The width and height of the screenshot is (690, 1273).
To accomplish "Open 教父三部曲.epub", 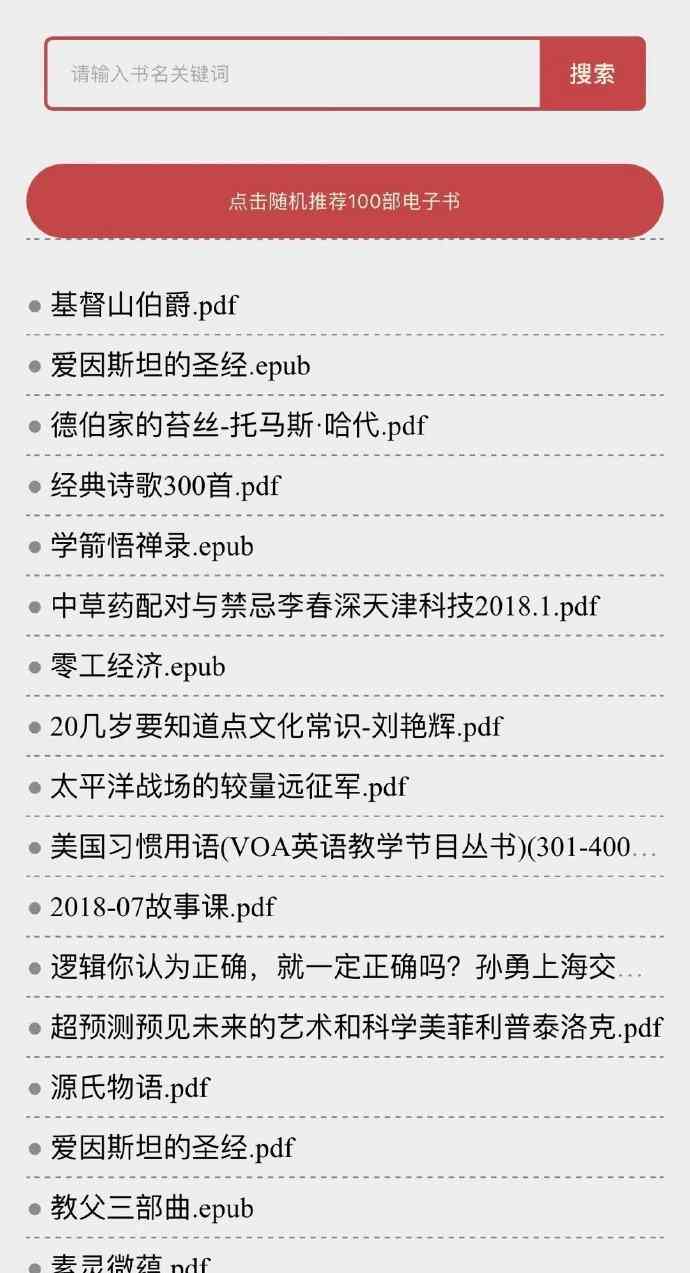I will 152,1208.
